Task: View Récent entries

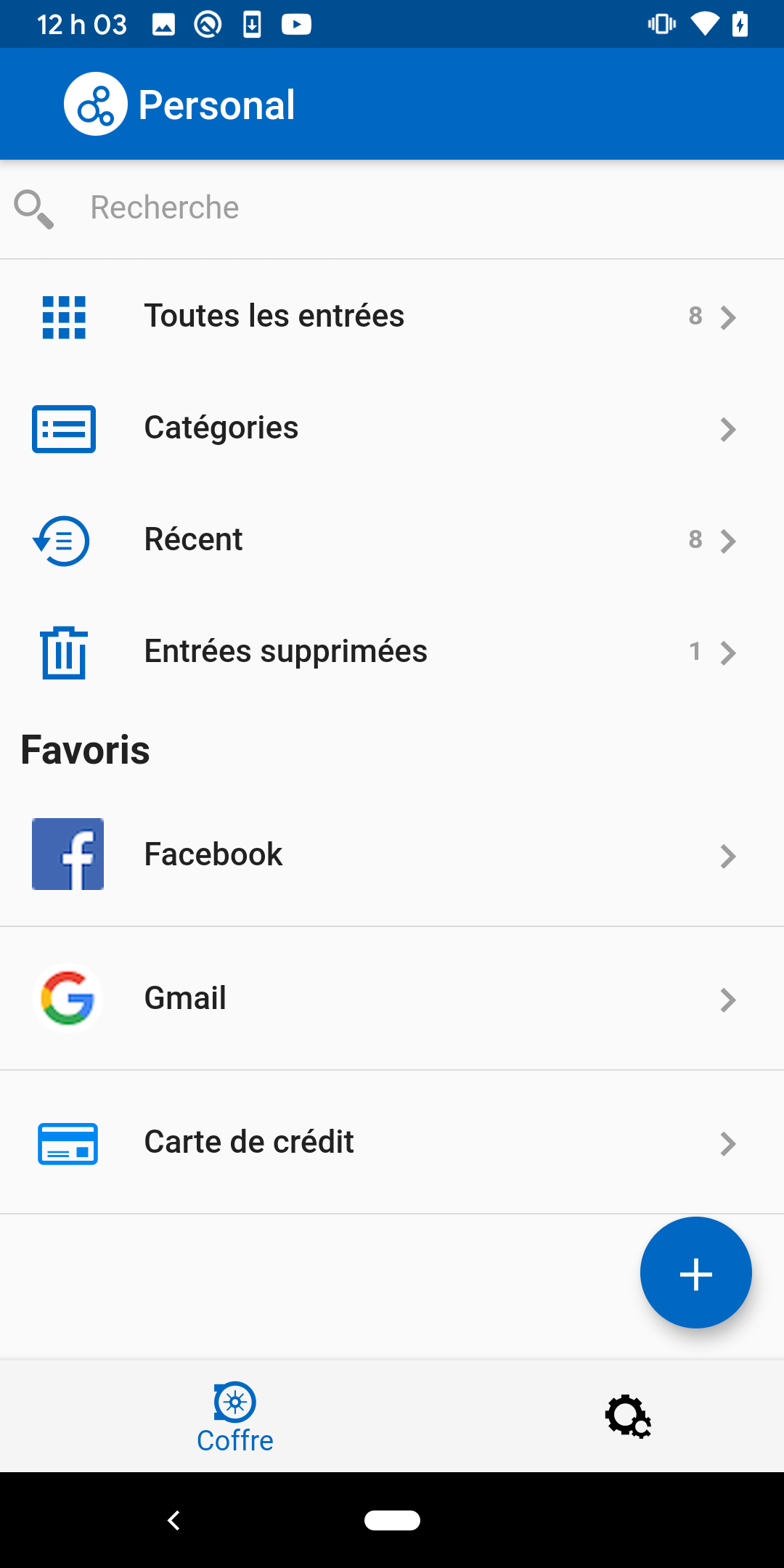Action: 392,540
